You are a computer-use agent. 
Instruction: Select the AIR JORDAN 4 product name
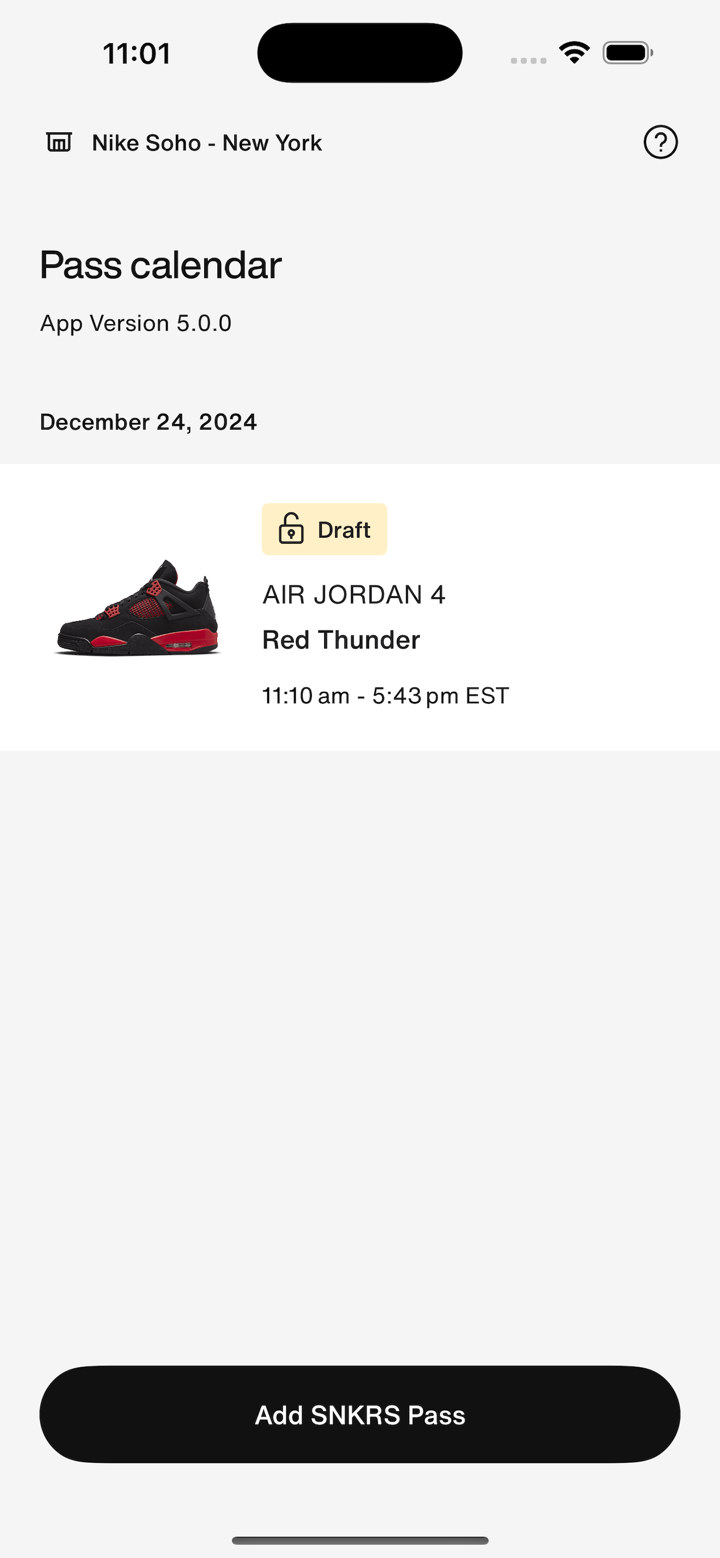point(353,594)
